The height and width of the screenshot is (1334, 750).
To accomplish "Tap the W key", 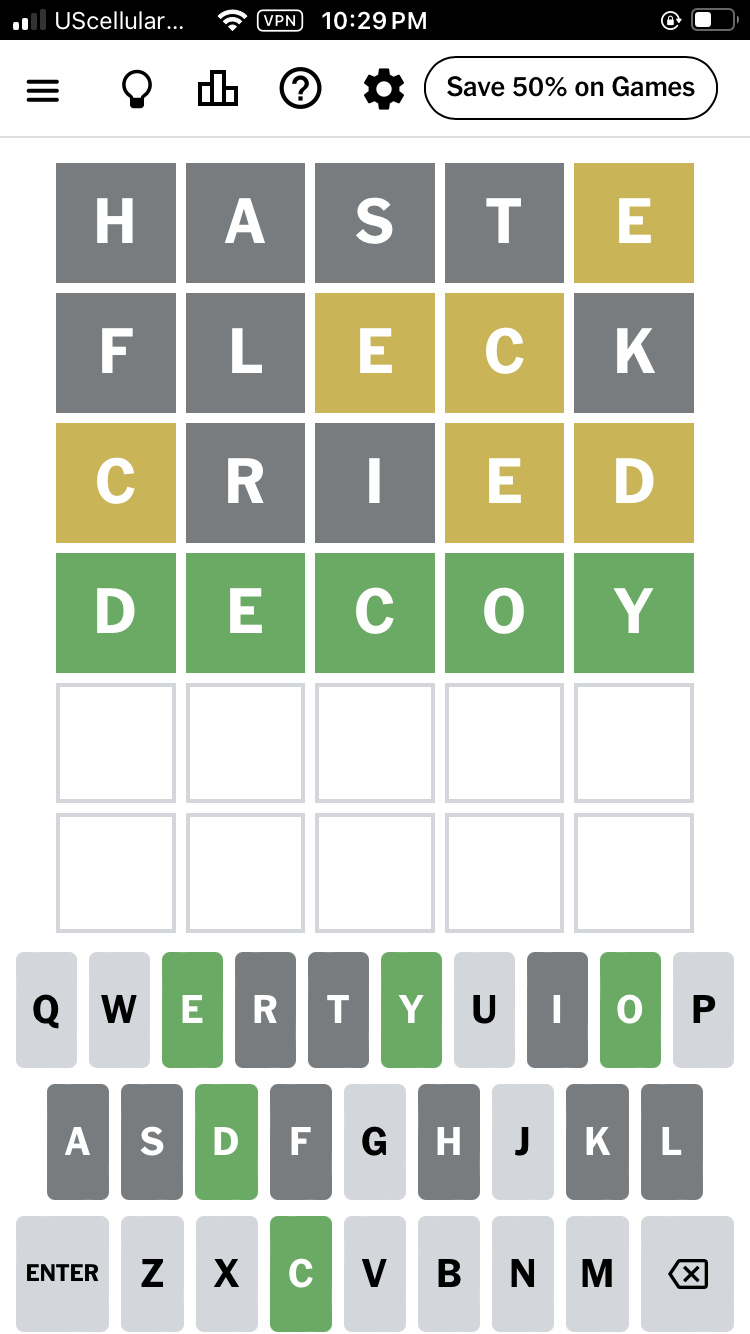I will point(119,1010).
